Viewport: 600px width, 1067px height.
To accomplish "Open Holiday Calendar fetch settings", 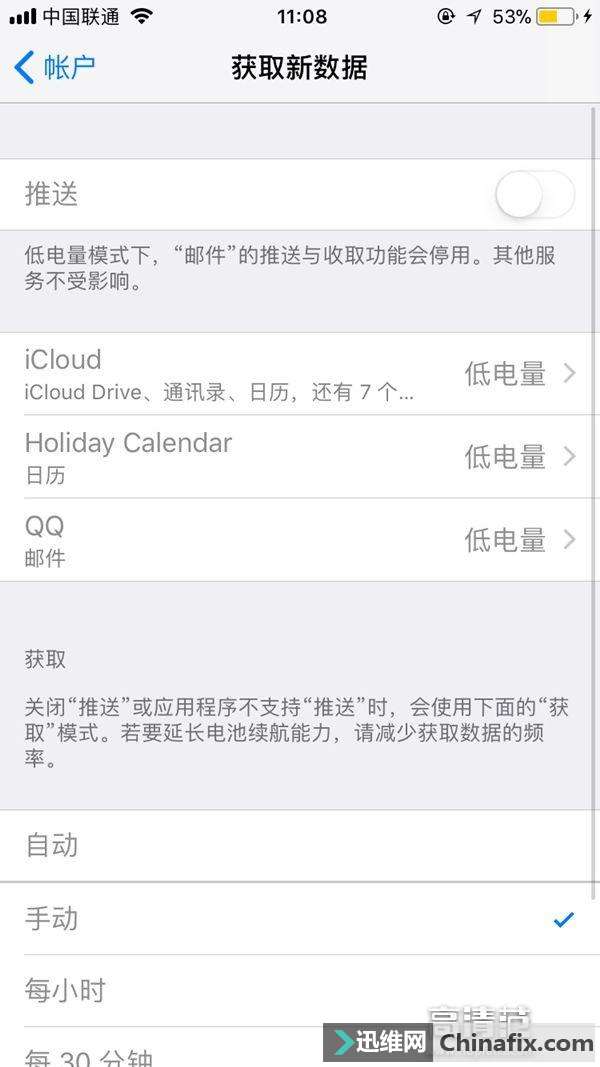I will click(x=300, y=457).
